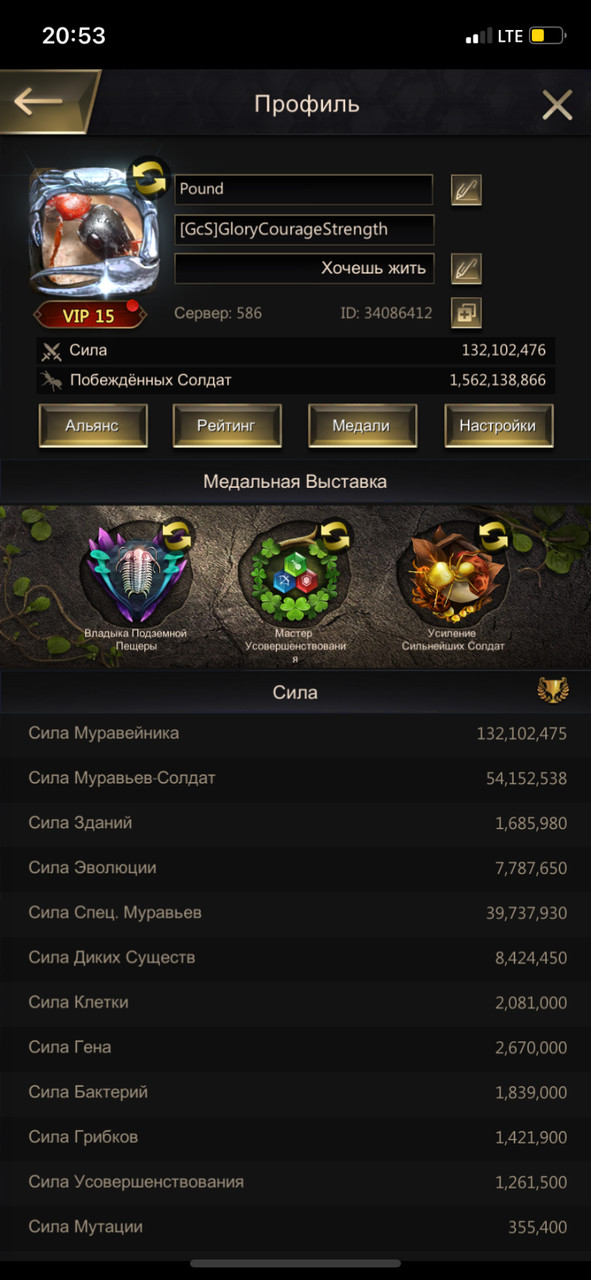Screen dimensions: 591x1280
Task: Edit the player name Pound
Action: [x=466, y=189]
